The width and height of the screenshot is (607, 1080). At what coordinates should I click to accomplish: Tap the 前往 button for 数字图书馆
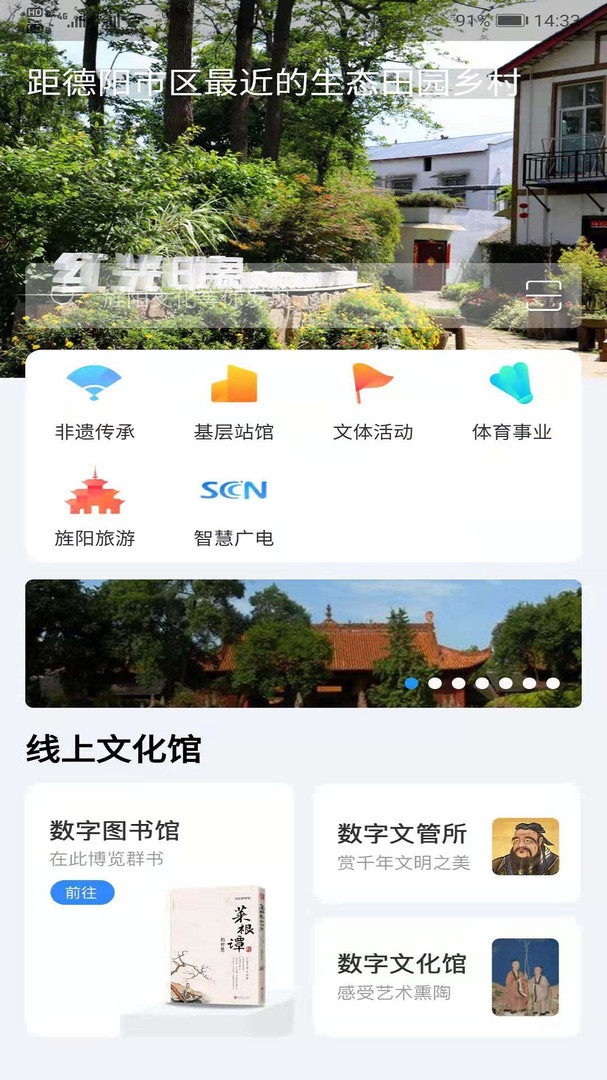point(82,893)
